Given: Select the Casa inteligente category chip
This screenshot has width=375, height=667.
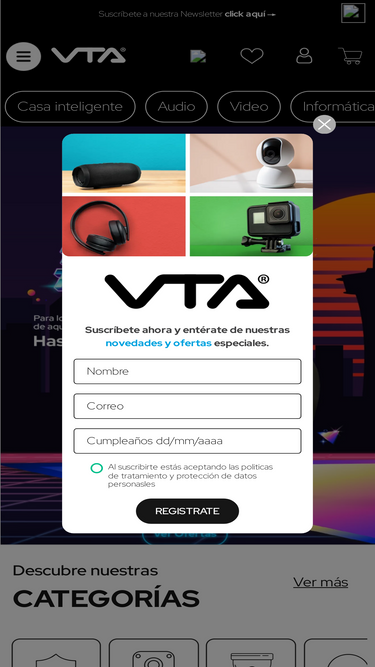Looking at the screenshot, I should pos(70,106).
